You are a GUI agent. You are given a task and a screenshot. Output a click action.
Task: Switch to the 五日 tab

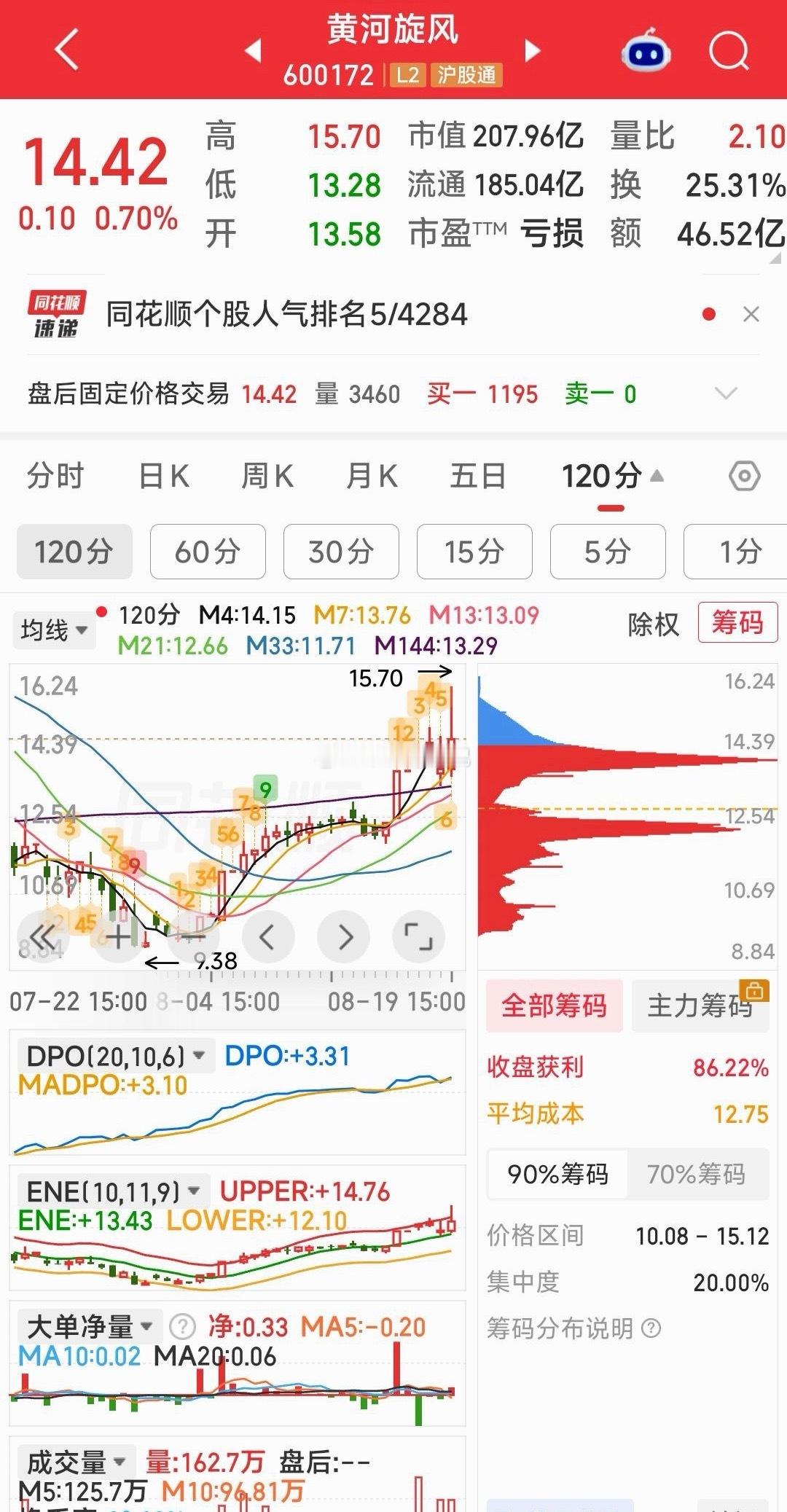pyautogui.click(x=477, y=476)
